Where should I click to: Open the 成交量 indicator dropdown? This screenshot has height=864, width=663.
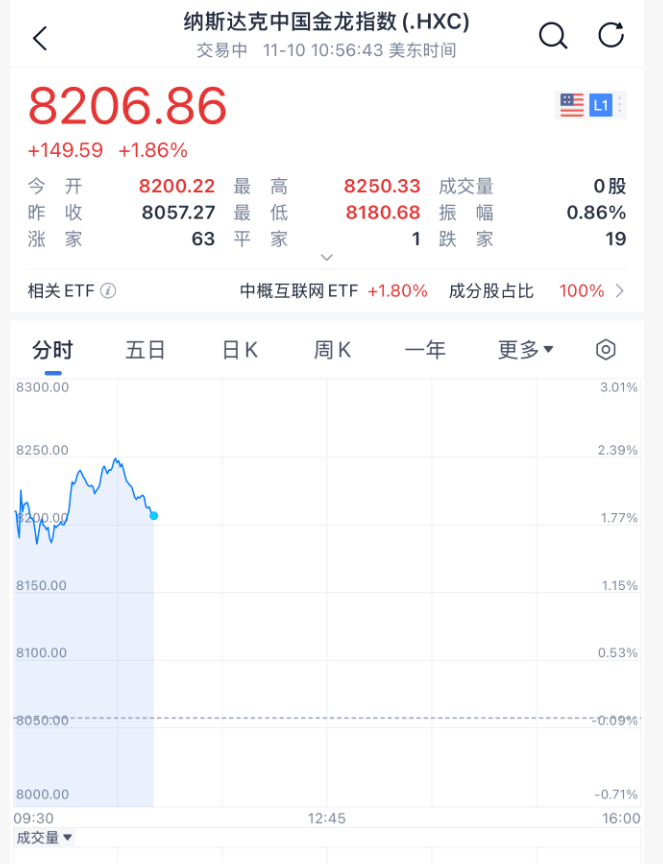[x=44, y=837]
